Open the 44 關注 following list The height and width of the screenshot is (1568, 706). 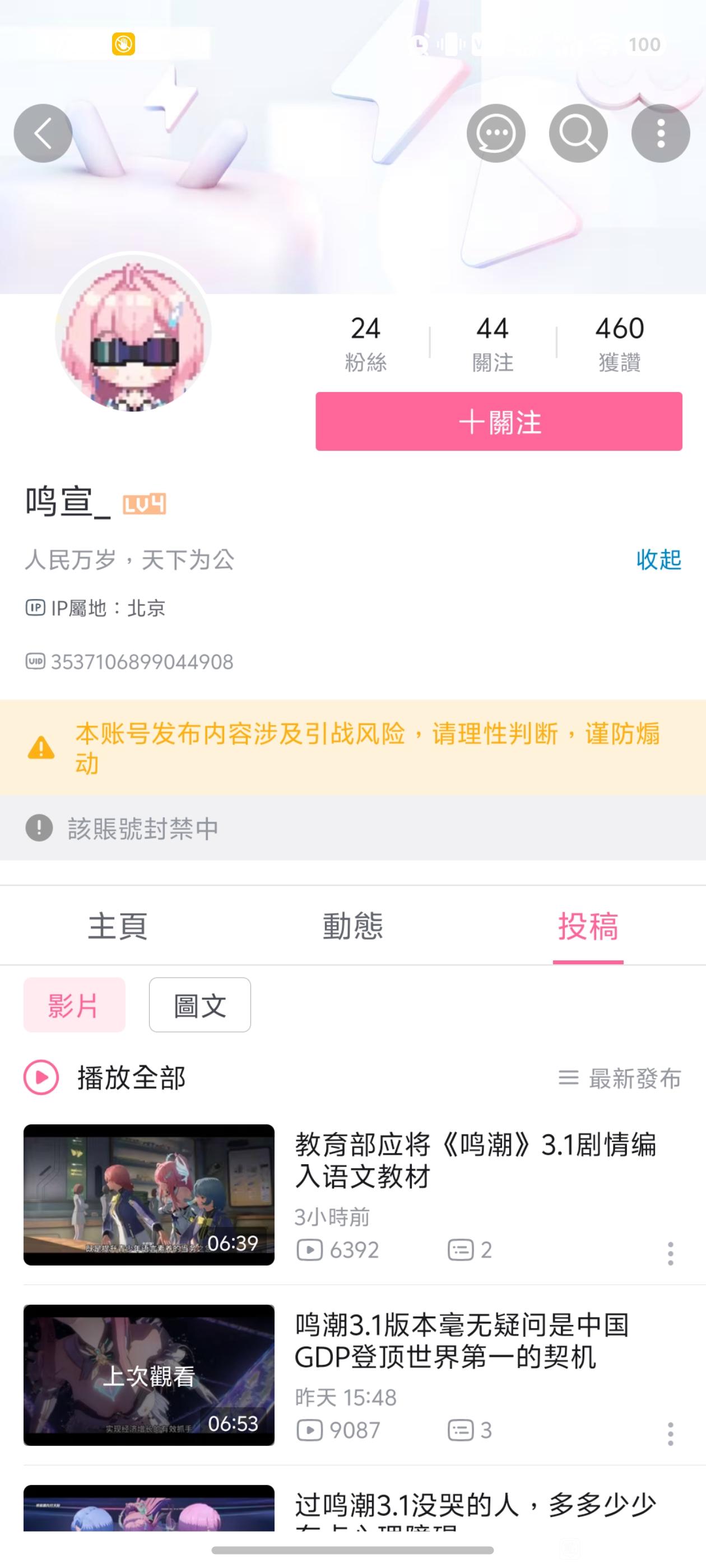493,343
